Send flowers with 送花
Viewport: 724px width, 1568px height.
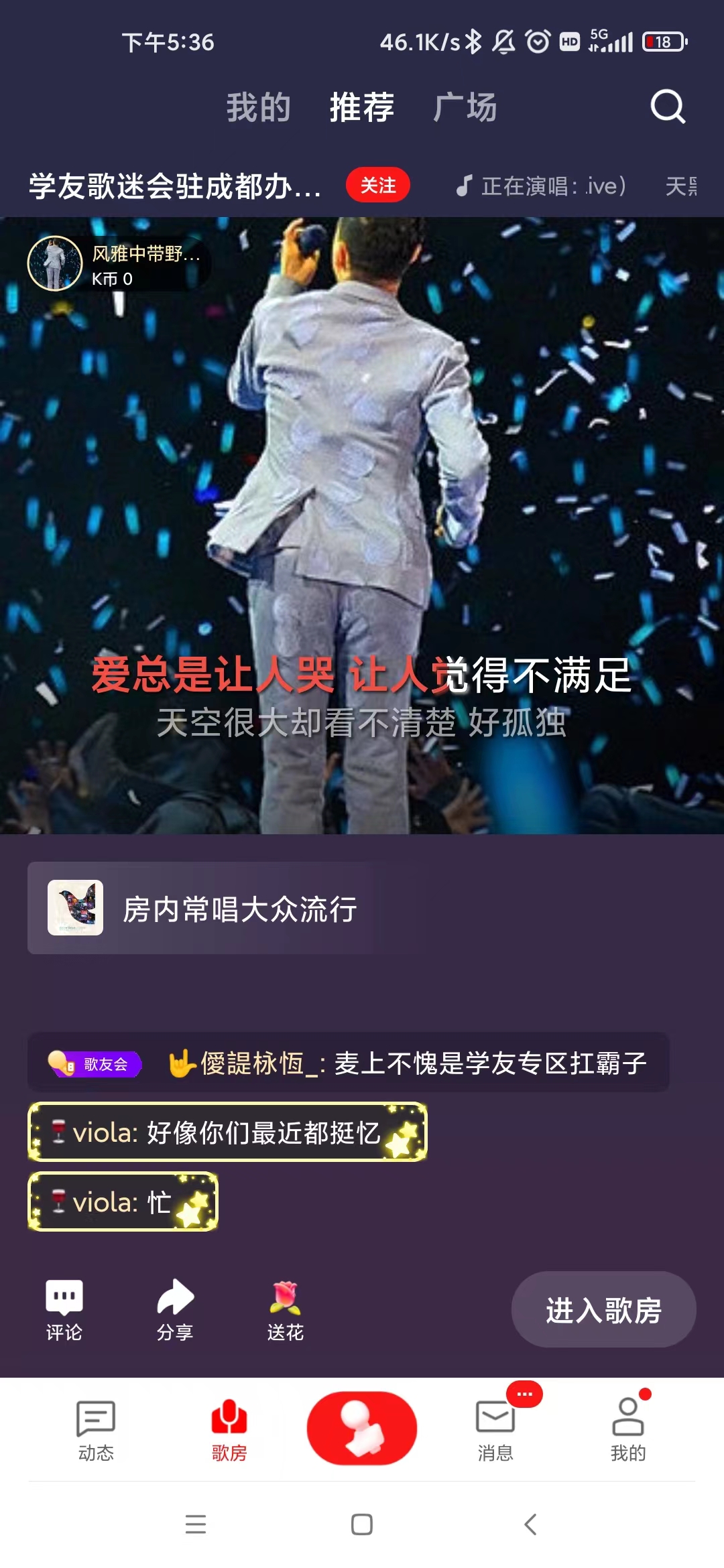tap(286, 1310)
